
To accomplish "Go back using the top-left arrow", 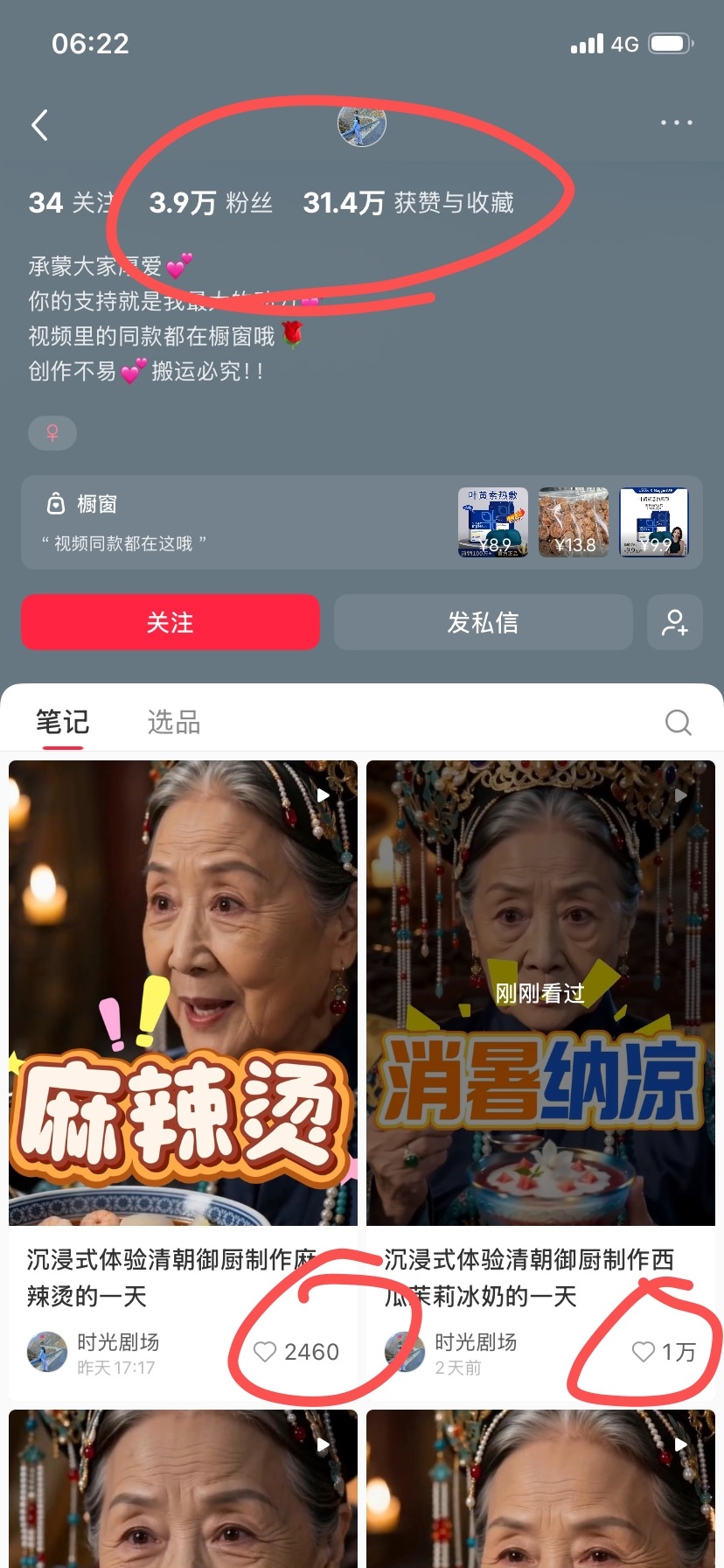I will 39,125.
